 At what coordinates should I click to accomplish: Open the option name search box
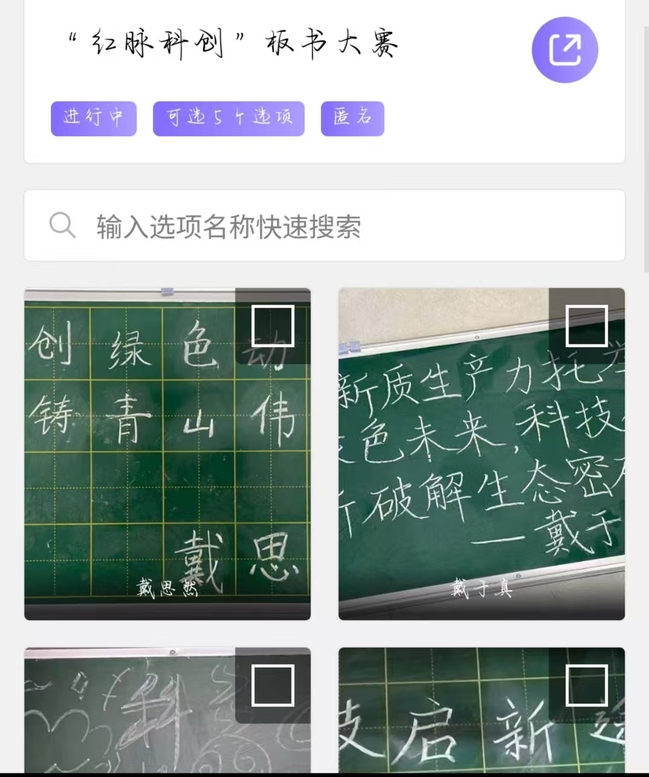(324, 226)
